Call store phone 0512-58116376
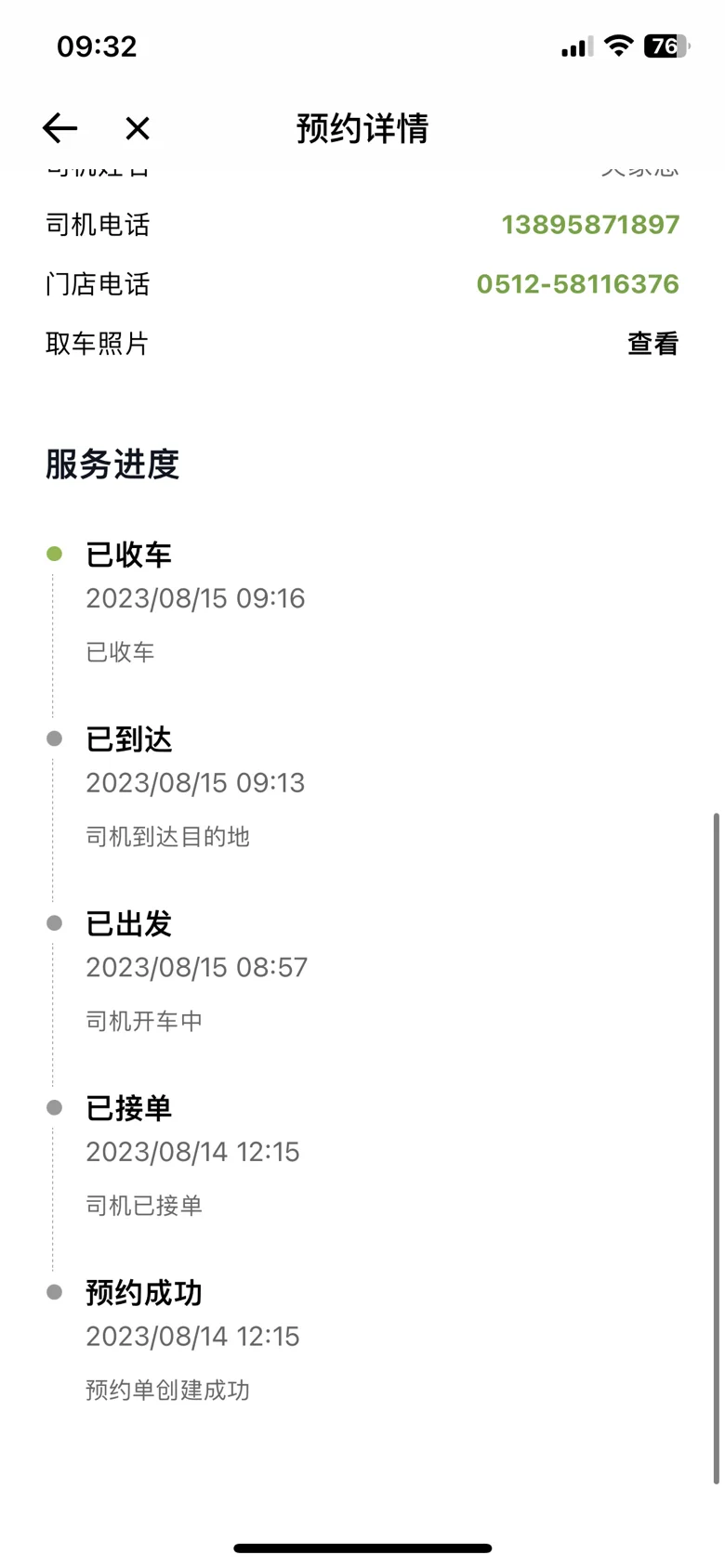Screen dimensions: 725x1568 [x=577, y=284]
